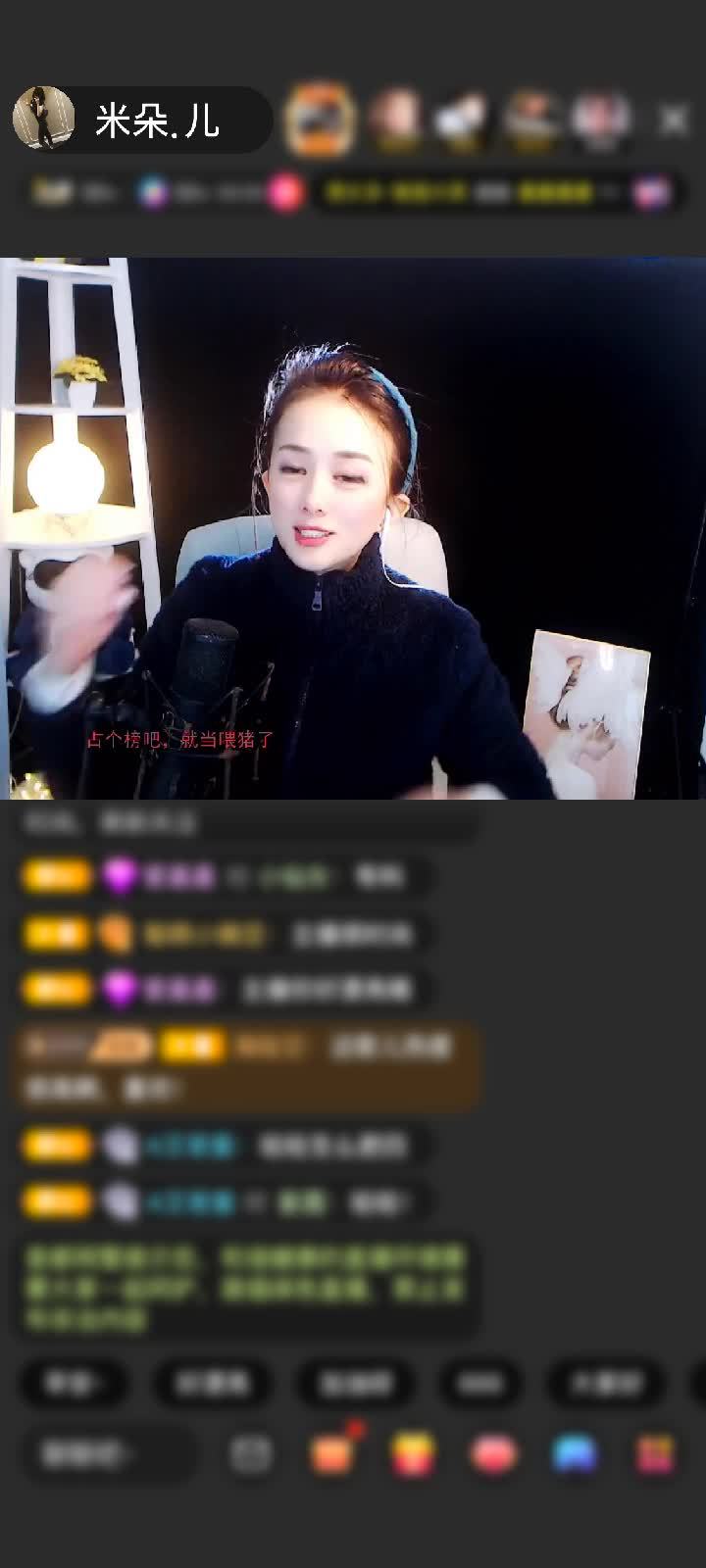Image resolution: width=706 pixels, height=1568 pixels.
Task: View the top viewer with the gold-framed avatar
Action: (x=319, y=120)
